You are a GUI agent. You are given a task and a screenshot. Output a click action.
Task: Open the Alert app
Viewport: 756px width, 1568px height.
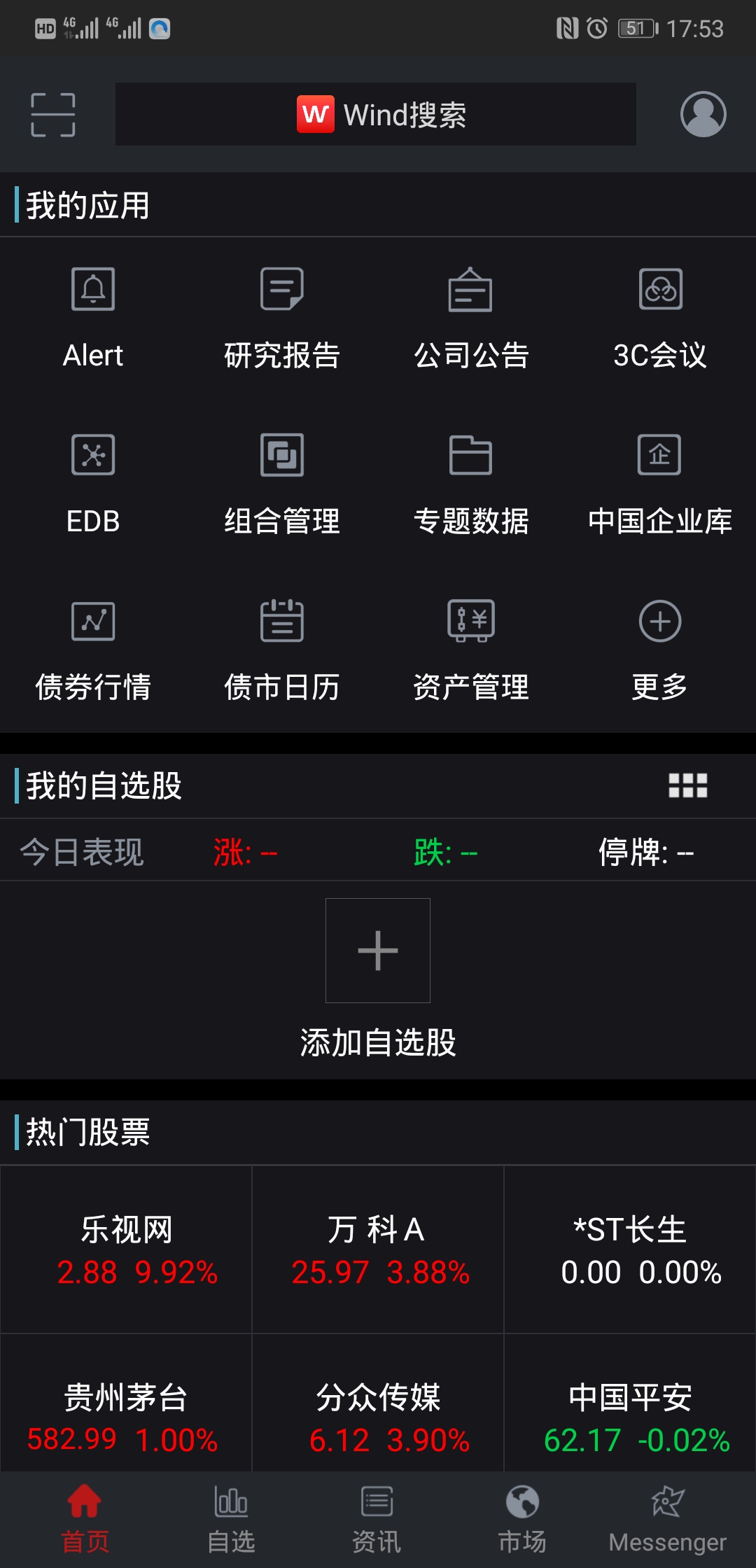[93, 316]
